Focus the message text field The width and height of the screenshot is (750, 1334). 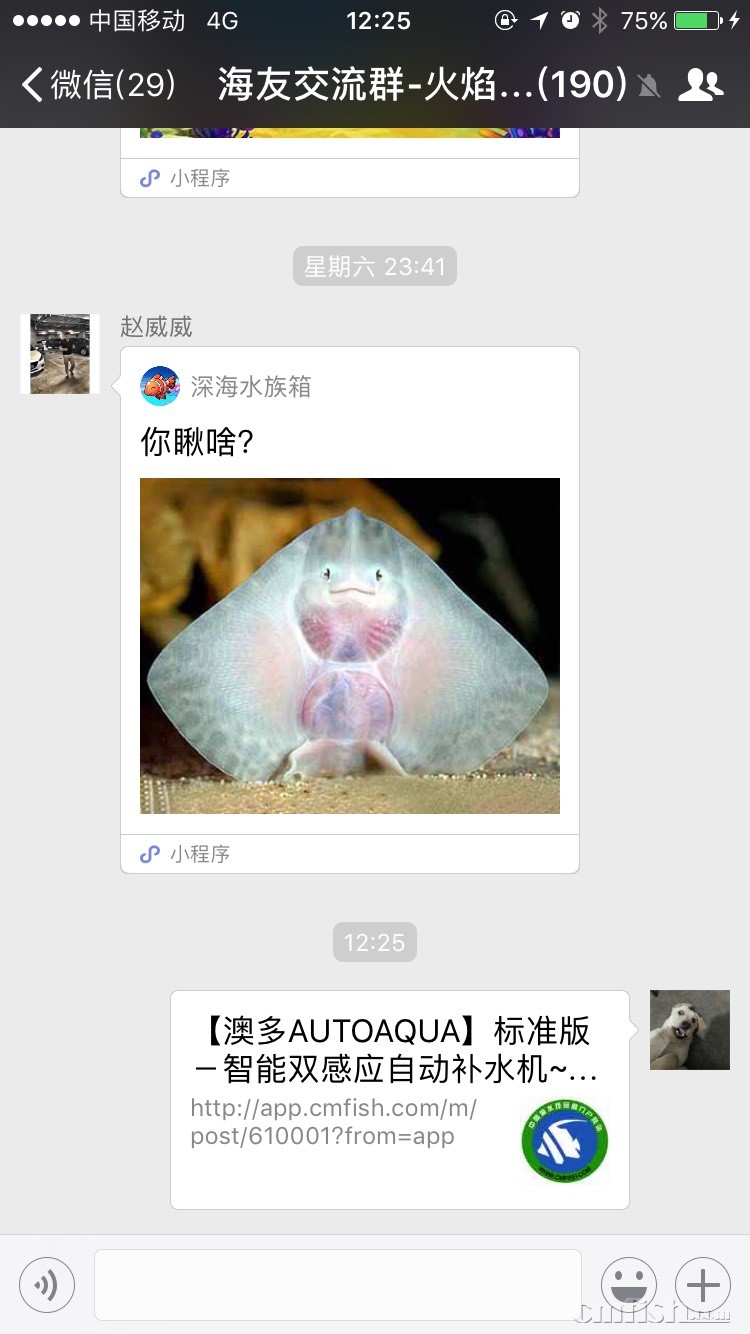click(x=337, y=1284)
